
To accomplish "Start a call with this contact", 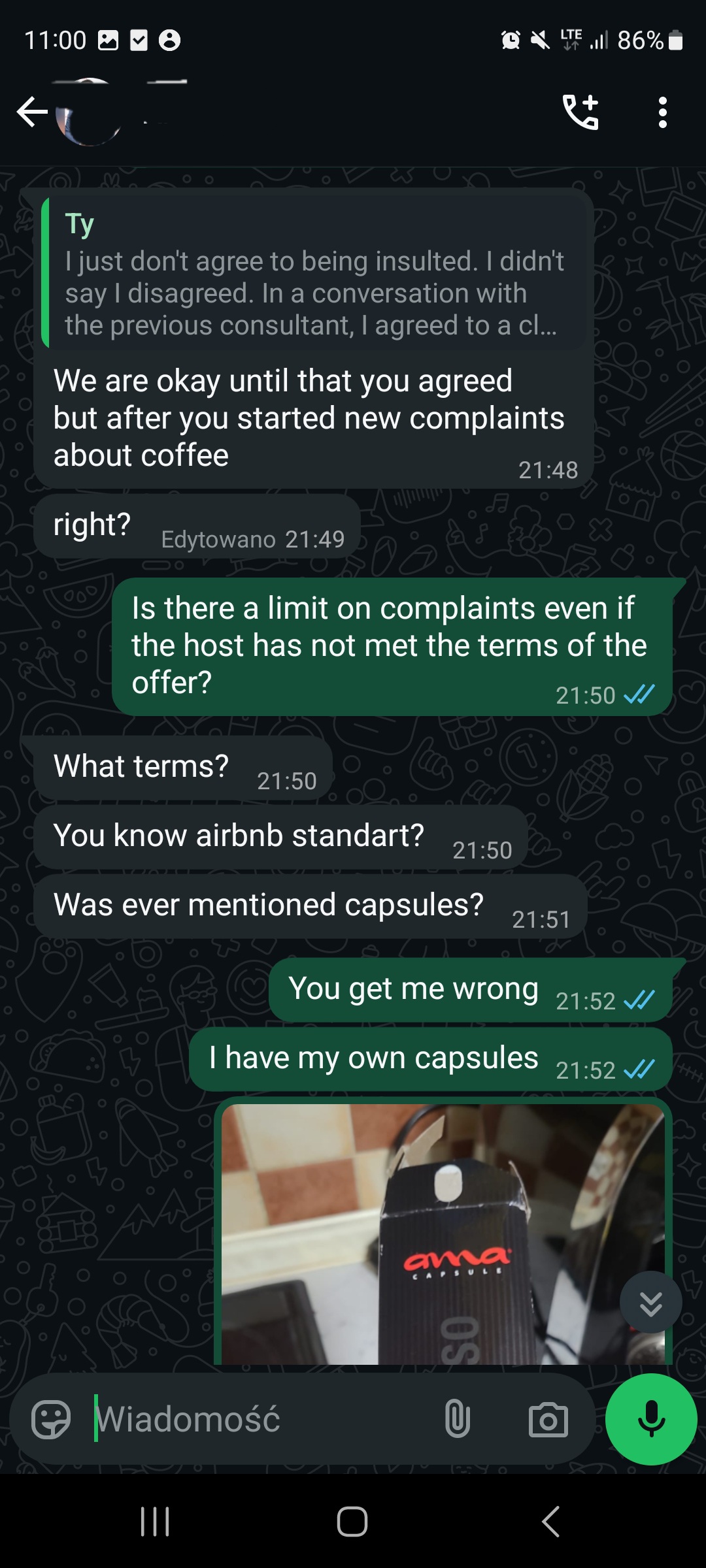I will pos(580,112).
